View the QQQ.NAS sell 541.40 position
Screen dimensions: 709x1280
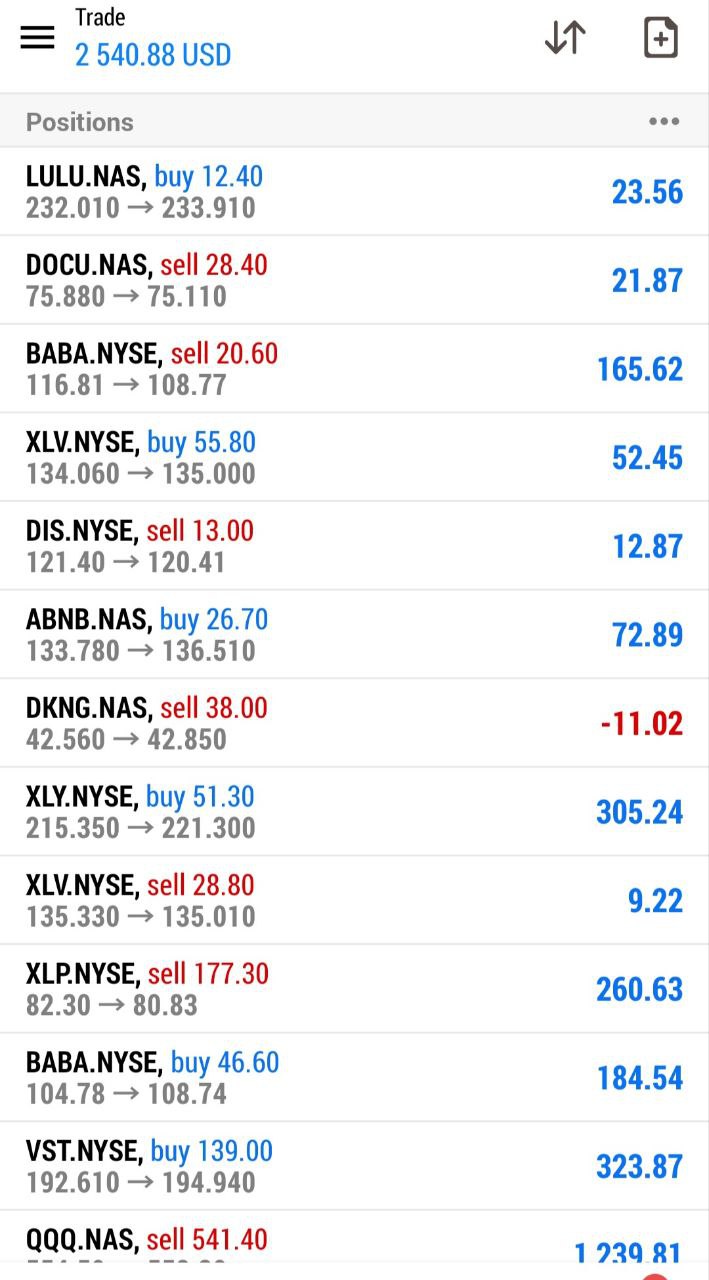[x=354, y=1243]
